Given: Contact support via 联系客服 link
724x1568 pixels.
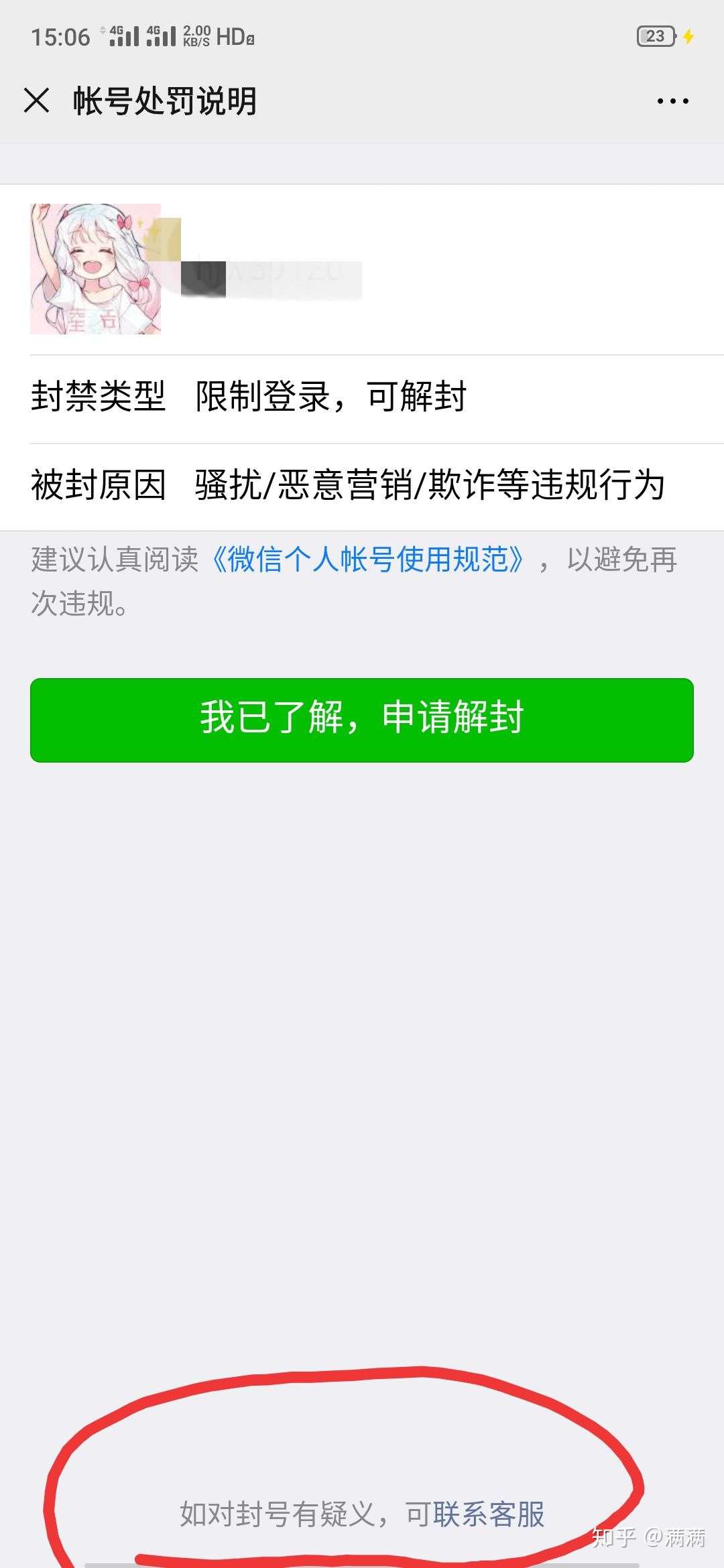Looking at the screenshot, I should pyautogui.click(x=489, y=1514).
